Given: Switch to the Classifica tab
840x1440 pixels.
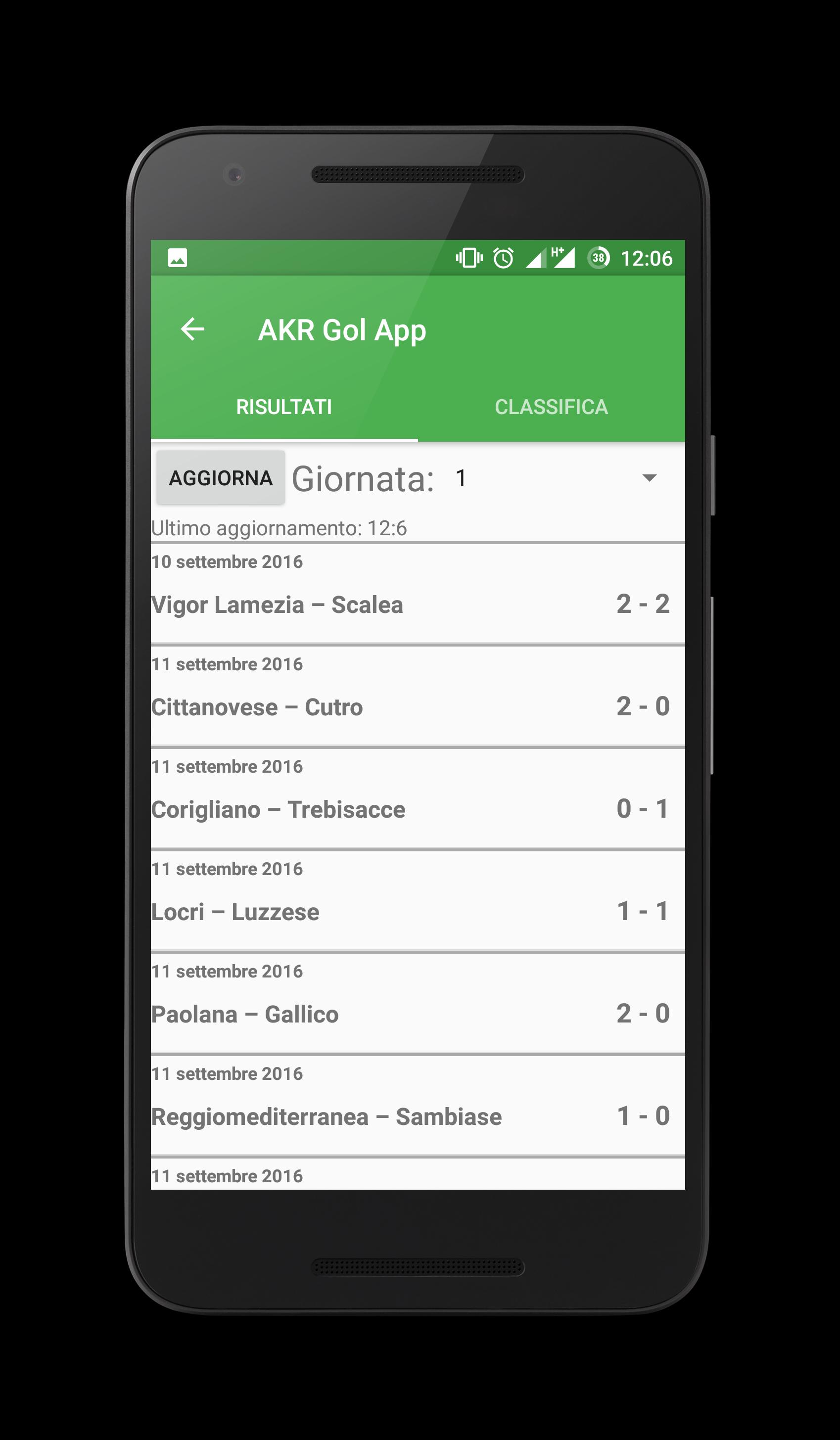Looking at the screenshot, I should [x=551, y=407].
